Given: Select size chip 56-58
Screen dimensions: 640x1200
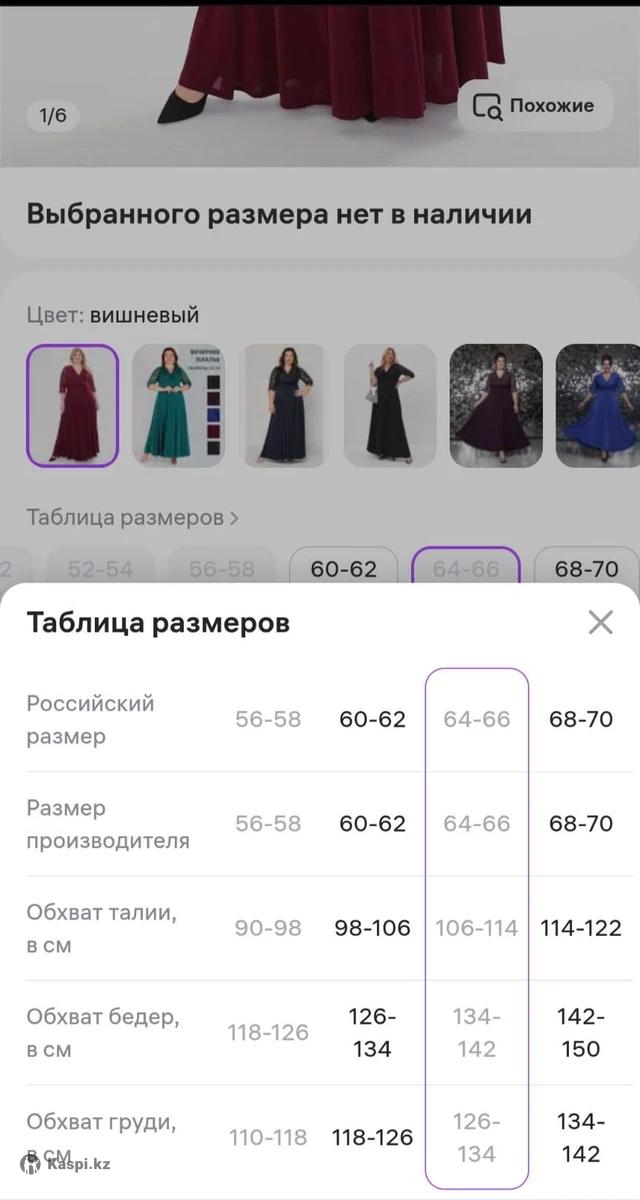Looking at the screenshot, I should click(x=222, y=568).
